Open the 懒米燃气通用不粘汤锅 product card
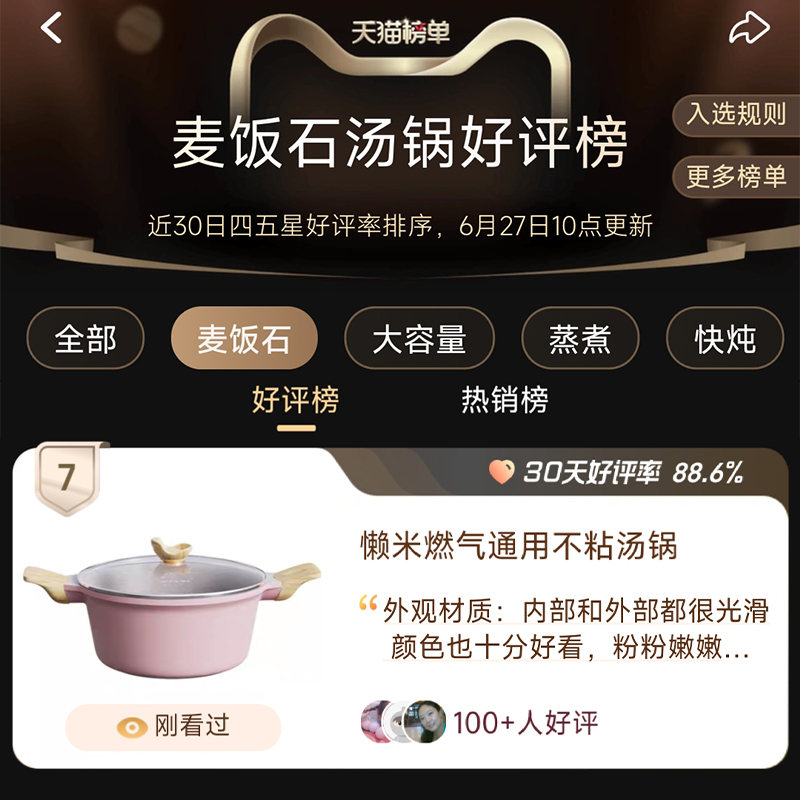The height and width of the screenshot is (800, 800). [519, 546]
